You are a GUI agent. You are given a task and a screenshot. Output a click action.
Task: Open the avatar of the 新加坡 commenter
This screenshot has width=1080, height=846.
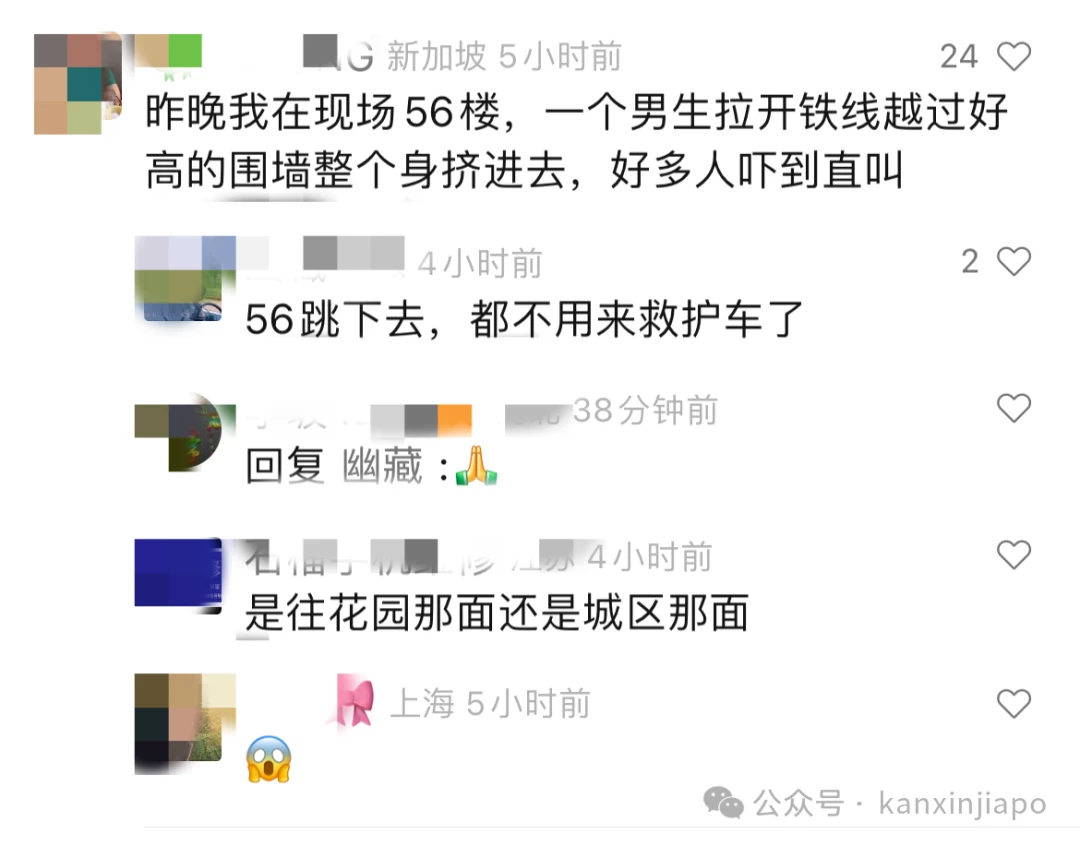78,84
